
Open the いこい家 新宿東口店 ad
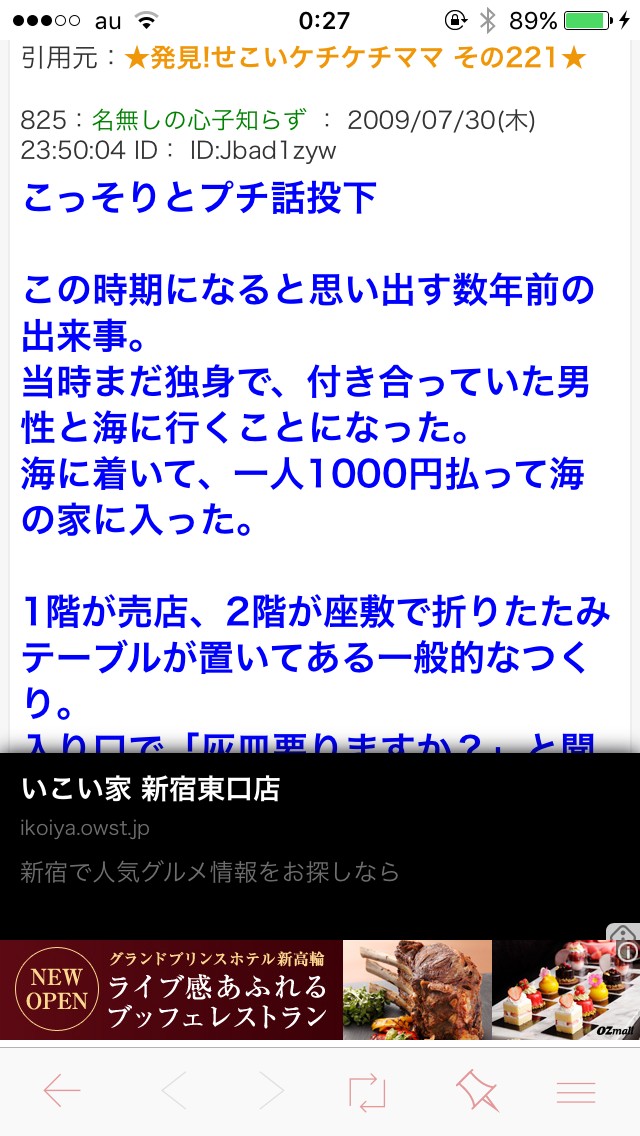150,789
